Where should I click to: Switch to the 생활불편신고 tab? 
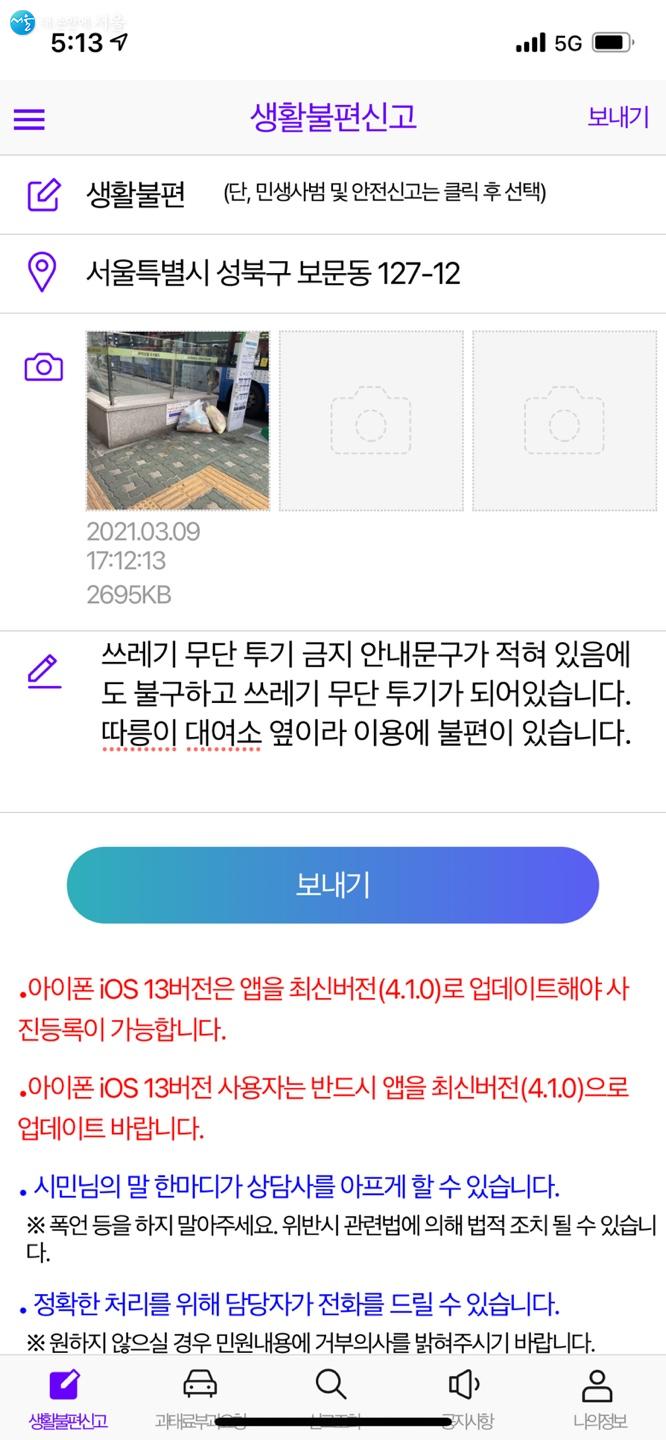point(66,1398)
